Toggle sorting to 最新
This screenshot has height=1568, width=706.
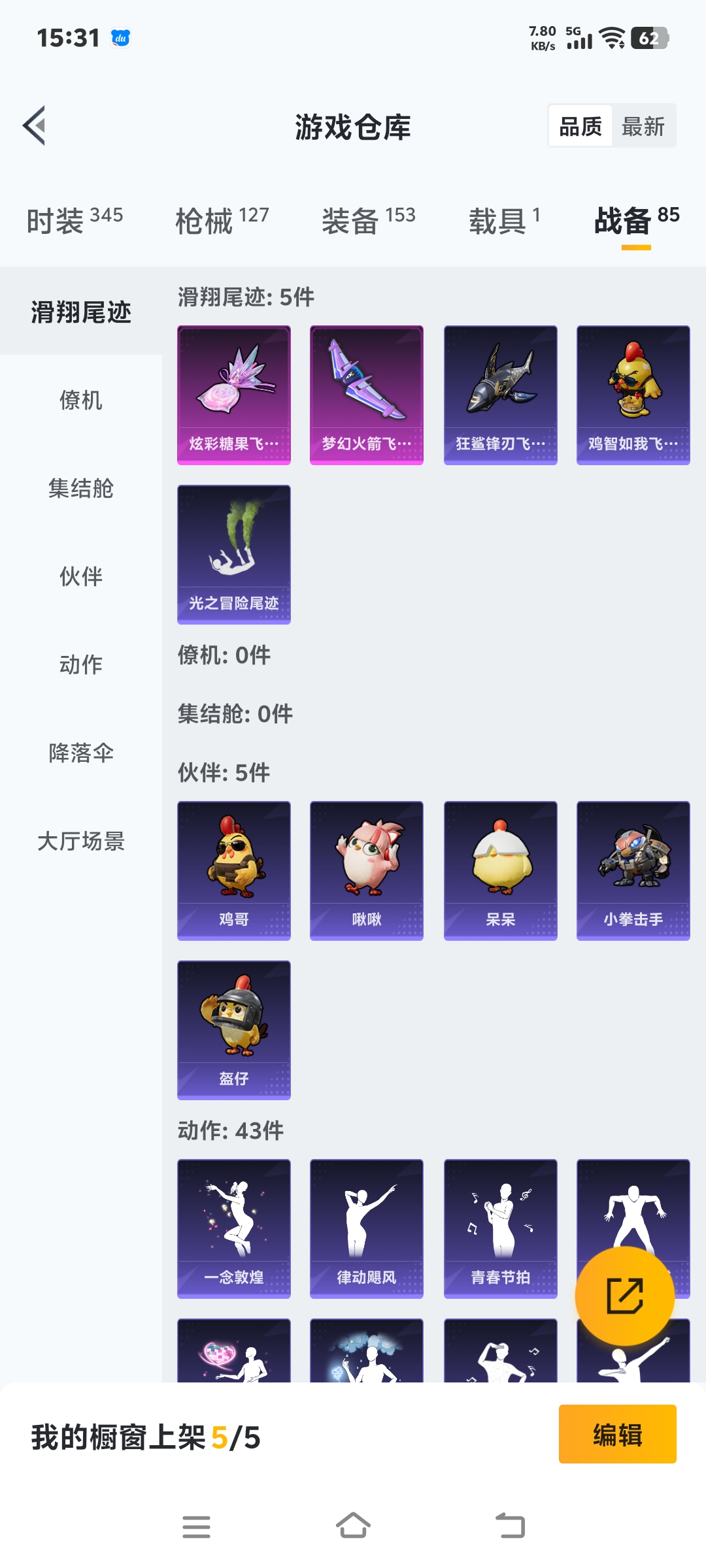coord(643,125)
